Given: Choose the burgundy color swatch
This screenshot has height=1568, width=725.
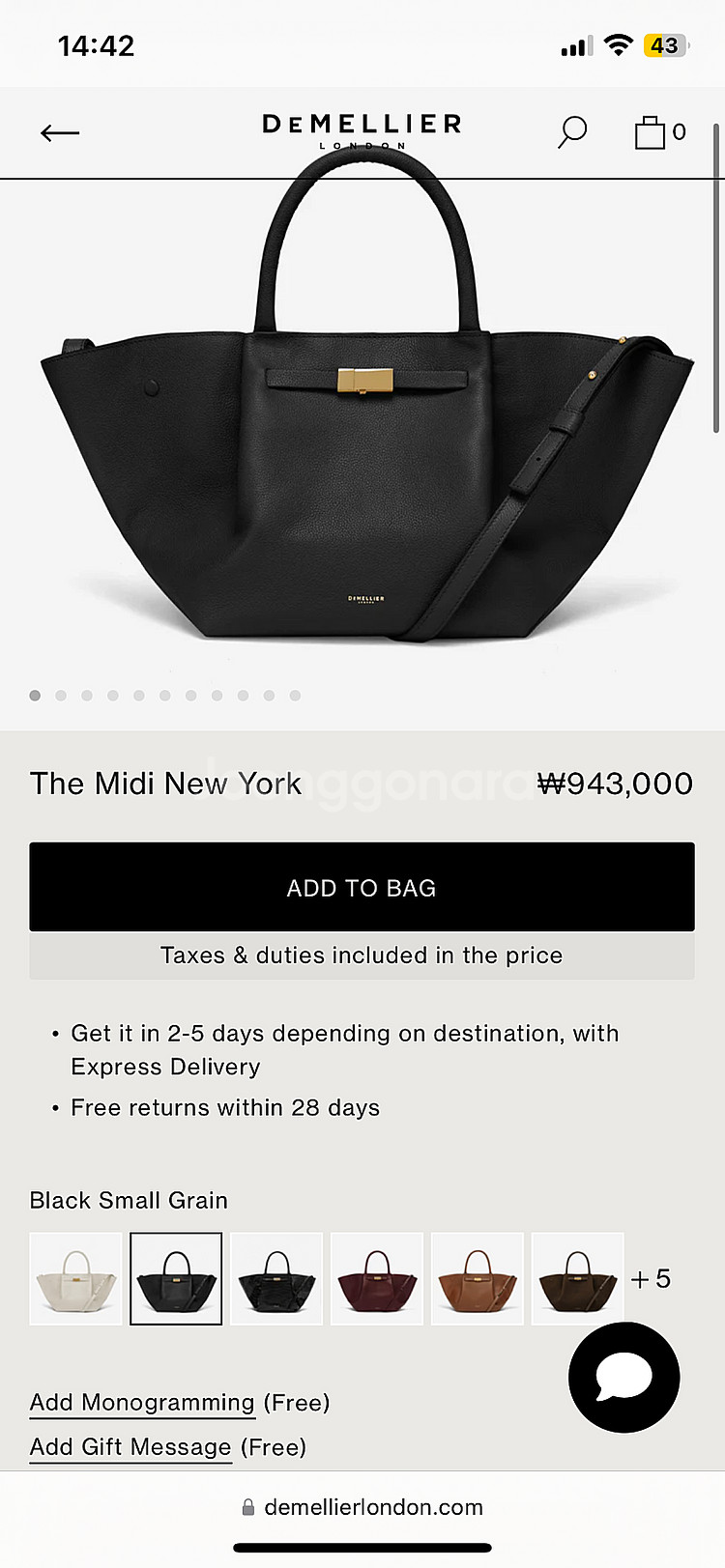Looking at the screenshot, I should 377,1278.
